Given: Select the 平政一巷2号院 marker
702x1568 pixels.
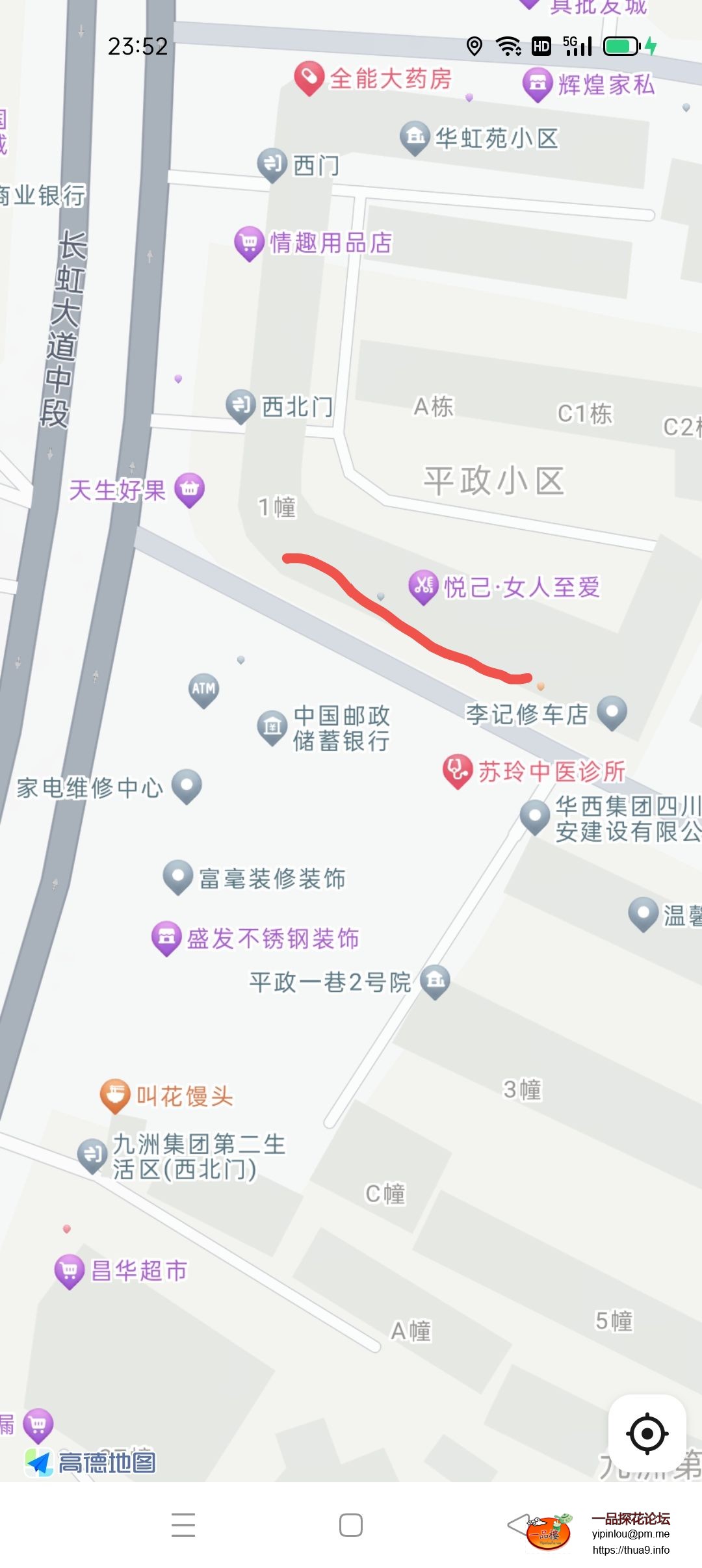Looking at the screenshot, I should [x=435, y=980].
